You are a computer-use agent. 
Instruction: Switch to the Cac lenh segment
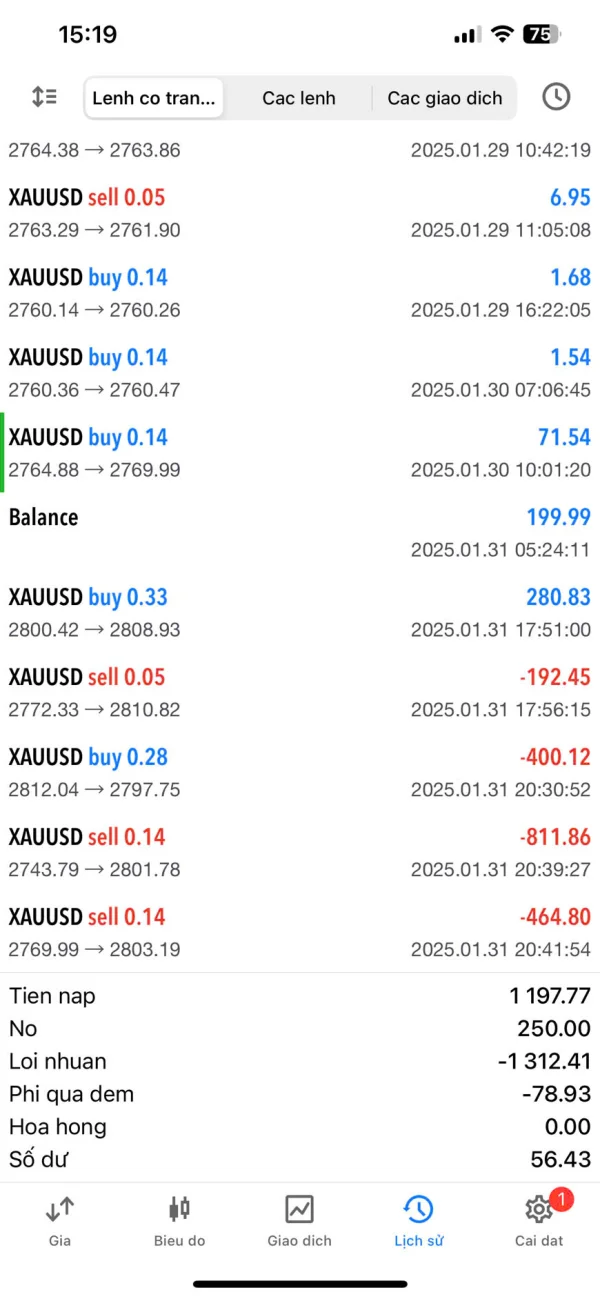298,98
